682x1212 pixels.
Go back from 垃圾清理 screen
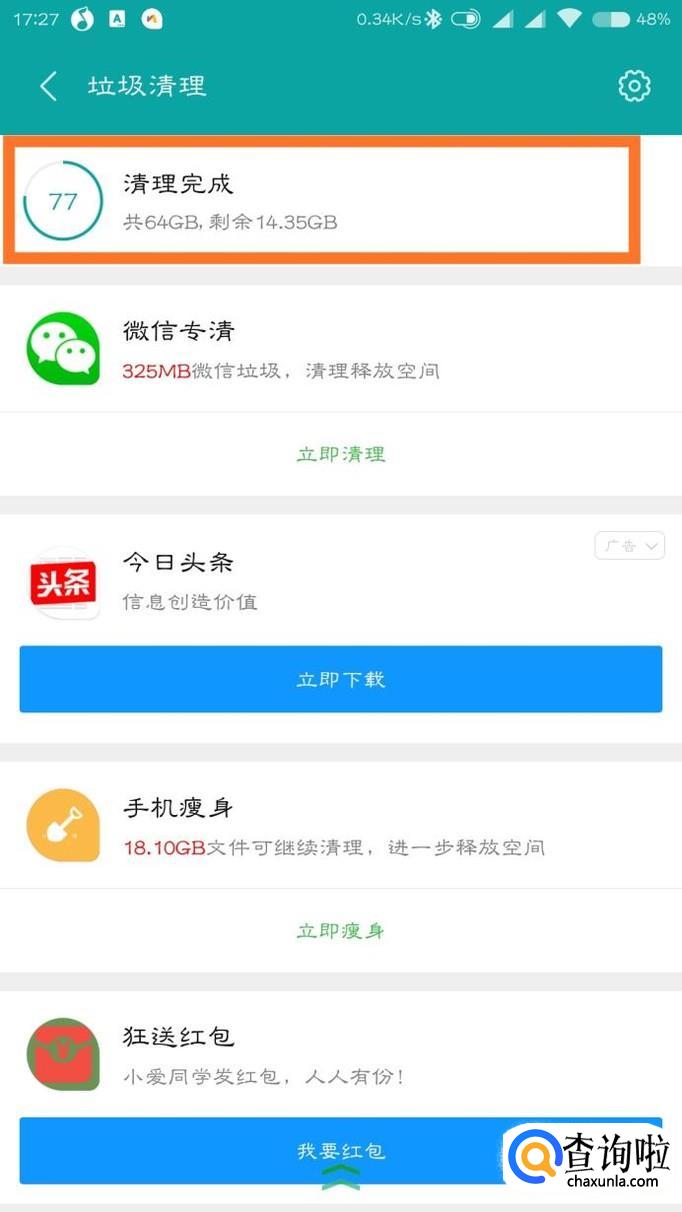pyautogui.click(x=48, y=86)
